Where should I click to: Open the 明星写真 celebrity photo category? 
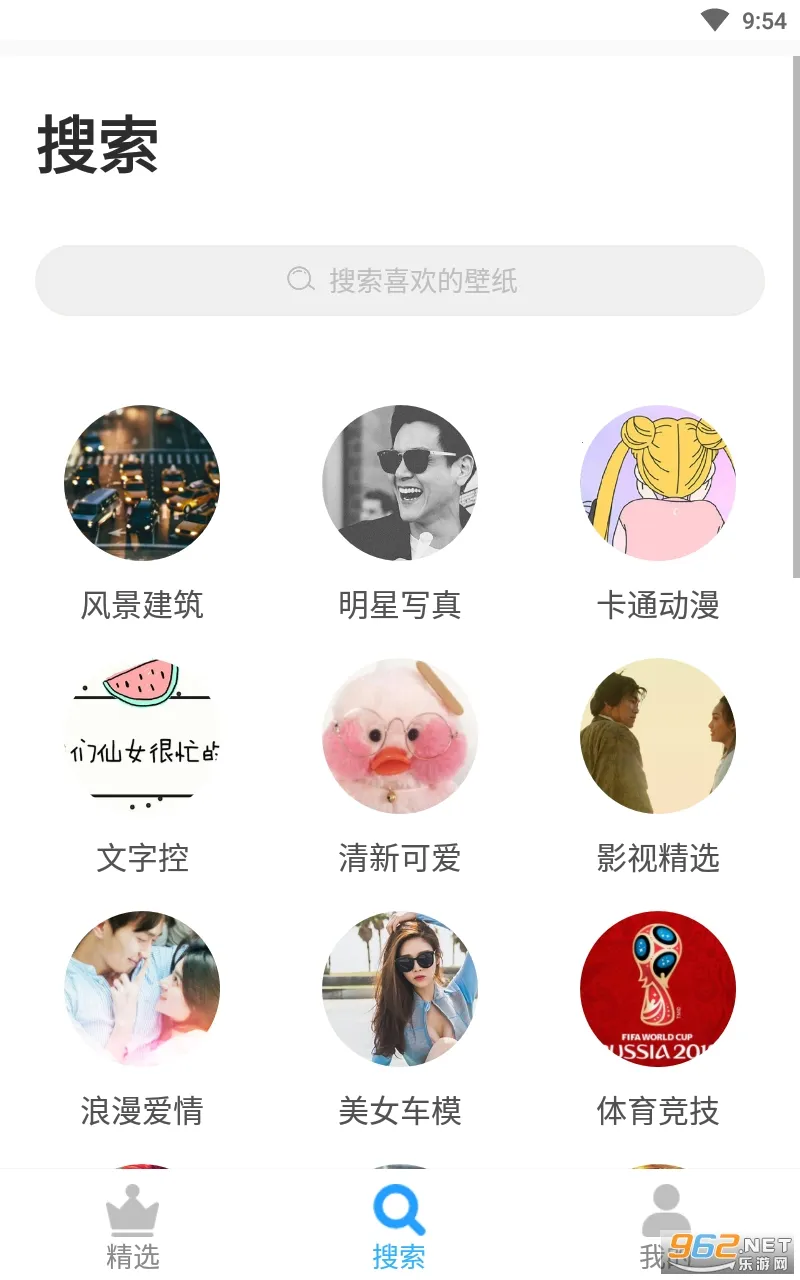pyautogui.click(x=399, y=483)
